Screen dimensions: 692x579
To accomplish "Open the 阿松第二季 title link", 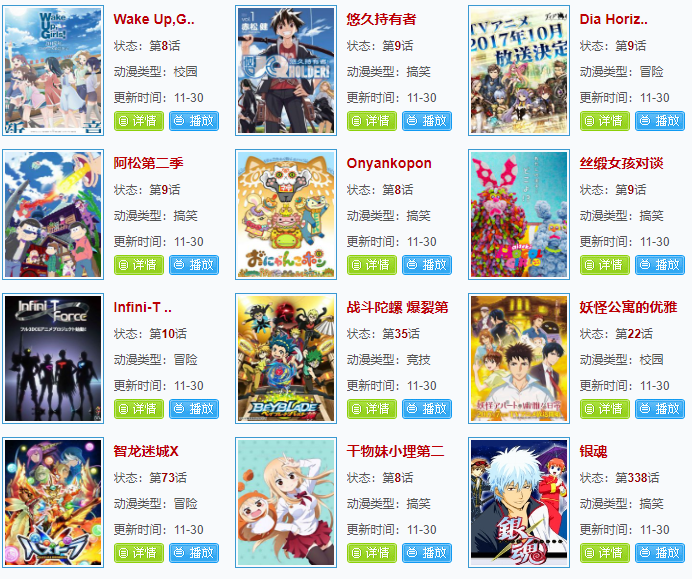I will pos(148,163).
